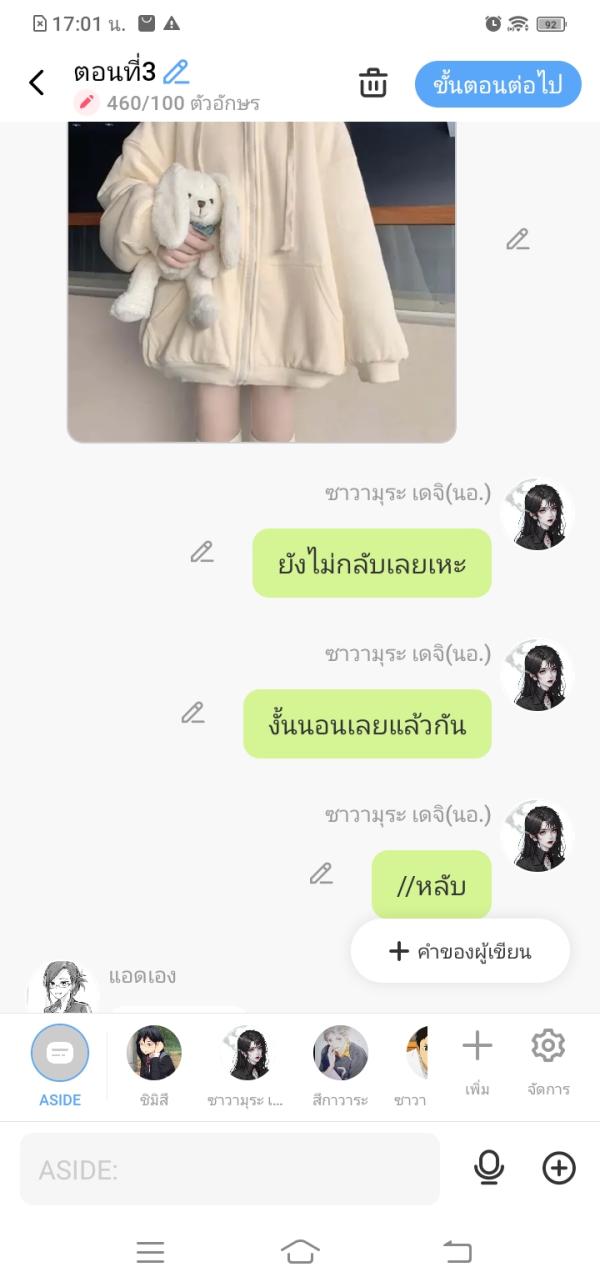This screenshot has width=600, height=1287.
Task: Open the image message of the cream hoodie
Action: pos(261,280)
